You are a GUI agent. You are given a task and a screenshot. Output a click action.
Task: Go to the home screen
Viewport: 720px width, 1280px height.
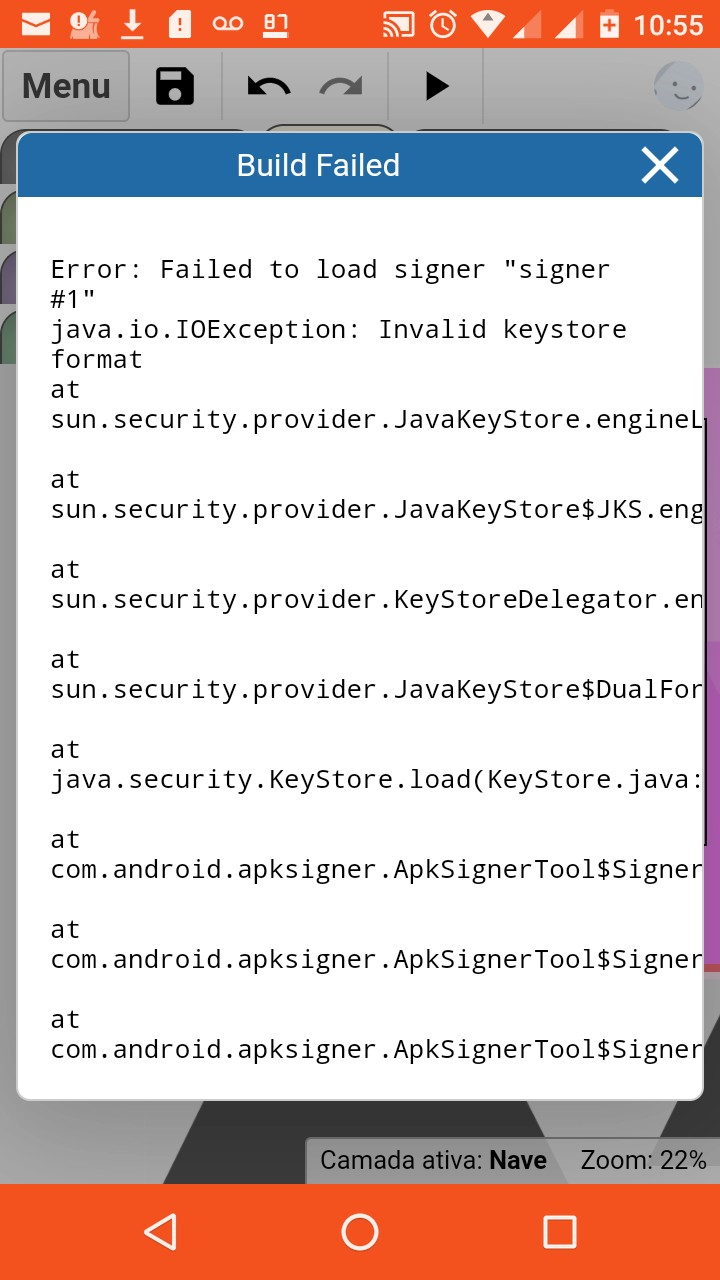coord(360,1232)
